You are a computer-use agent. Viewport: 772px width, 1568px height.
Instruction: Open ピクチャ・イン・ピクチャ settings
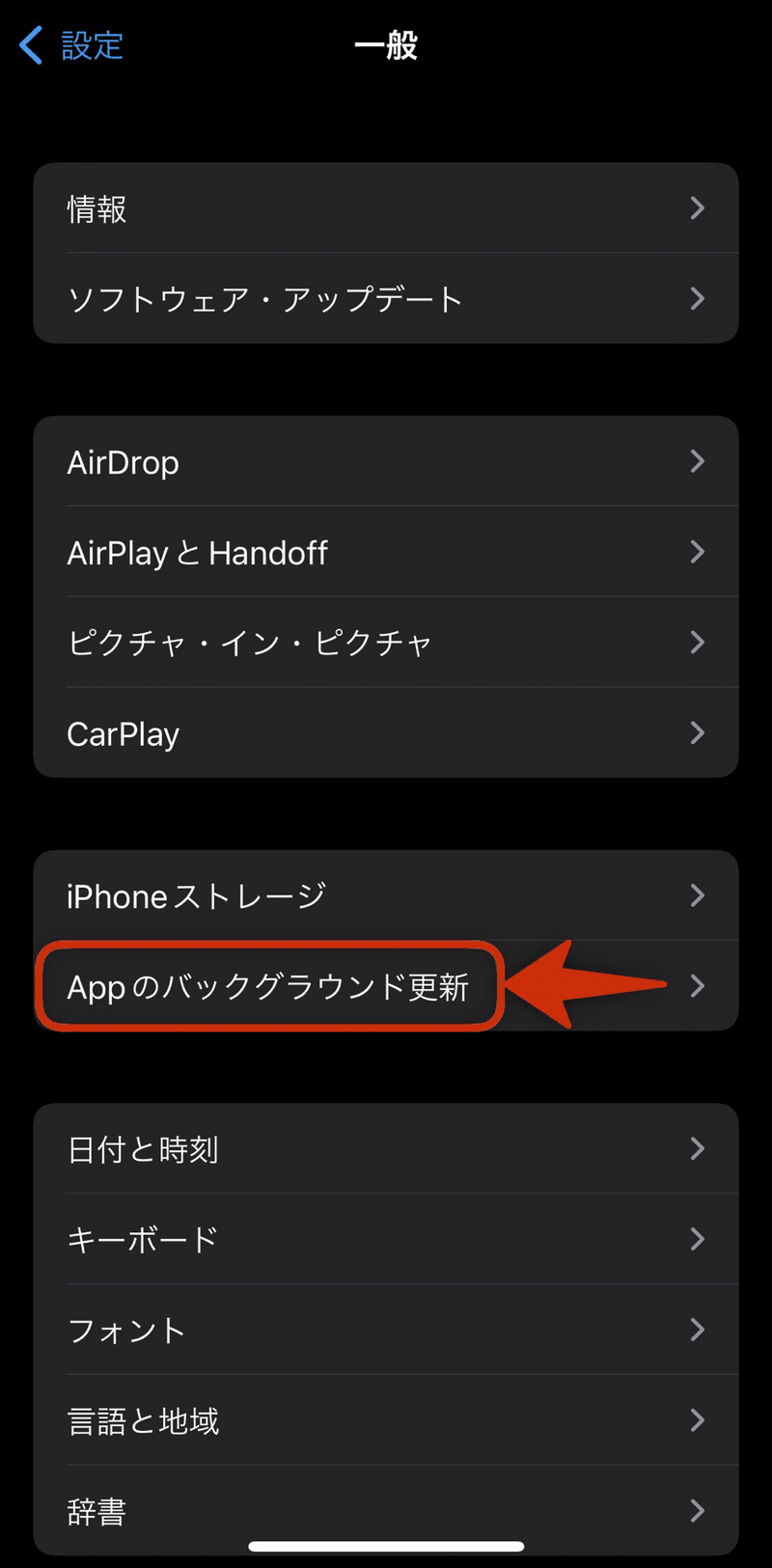point(386,643)
